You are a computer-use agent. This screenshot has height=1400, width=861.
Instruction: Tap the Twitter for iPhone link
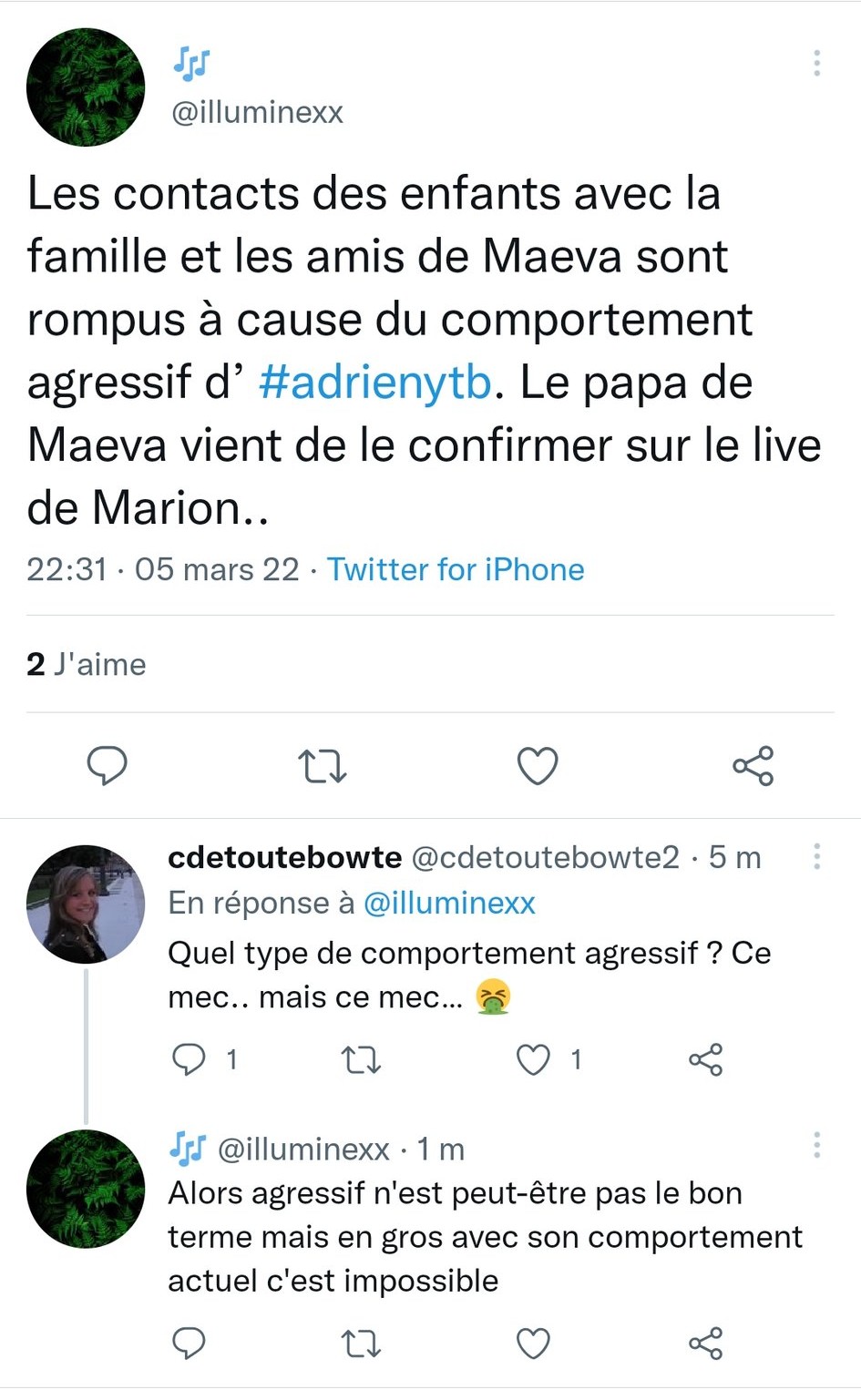coord(456,569)
